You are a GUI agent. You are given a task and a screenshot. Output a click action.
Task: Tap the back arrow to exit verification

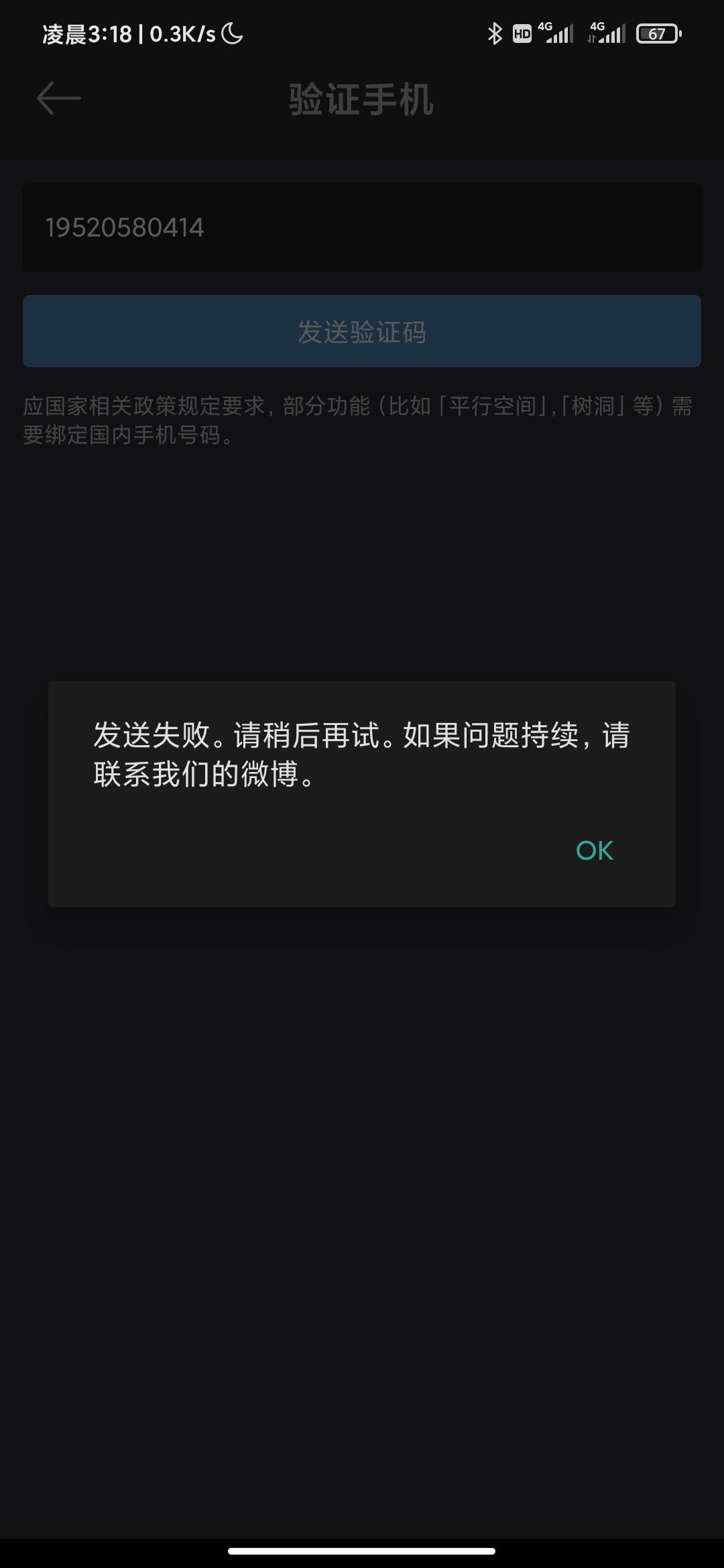59,98
